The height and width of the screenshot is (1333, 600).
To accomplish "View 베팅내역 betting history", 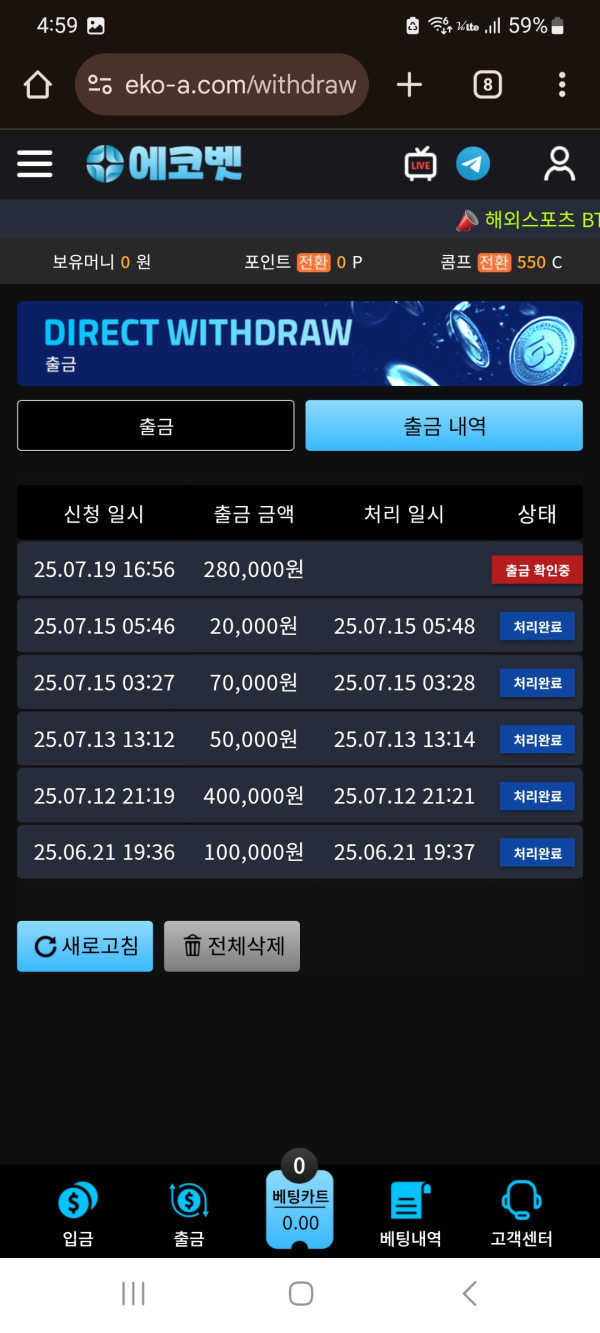I will click(410, 1213).
